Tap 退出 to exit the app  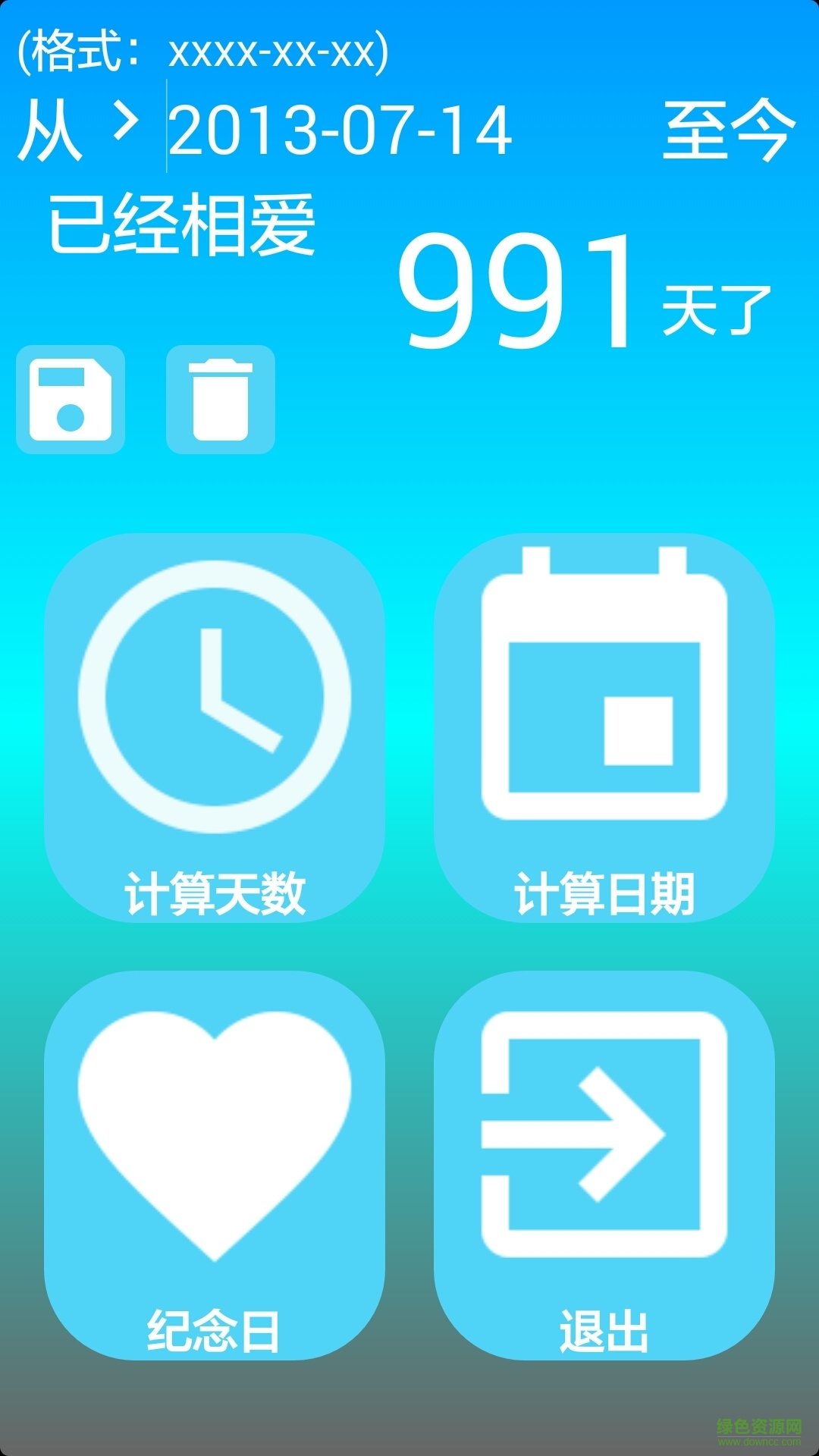[x=604, y=1166]
